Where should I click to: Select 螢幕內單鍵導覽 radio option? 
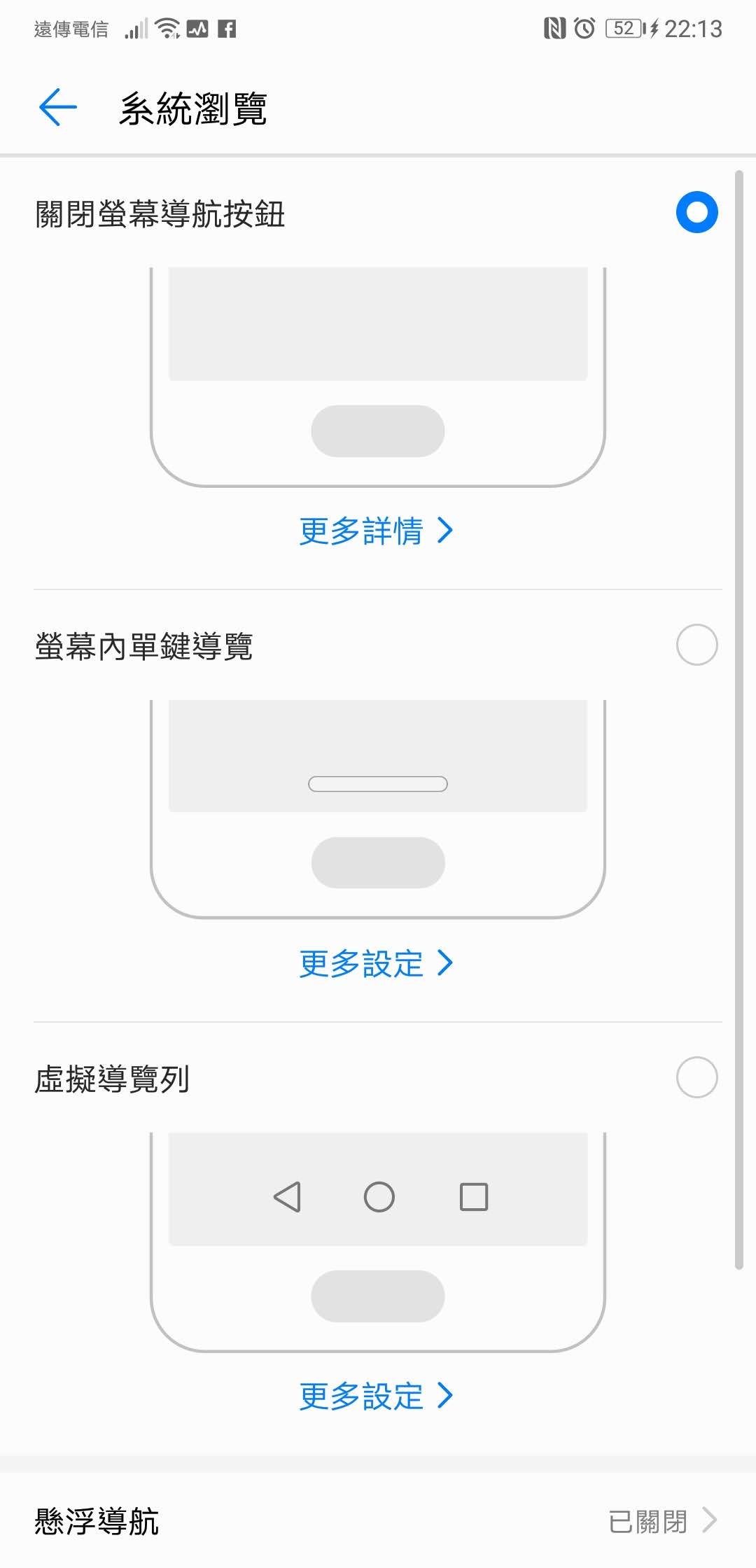coord(696,645)
